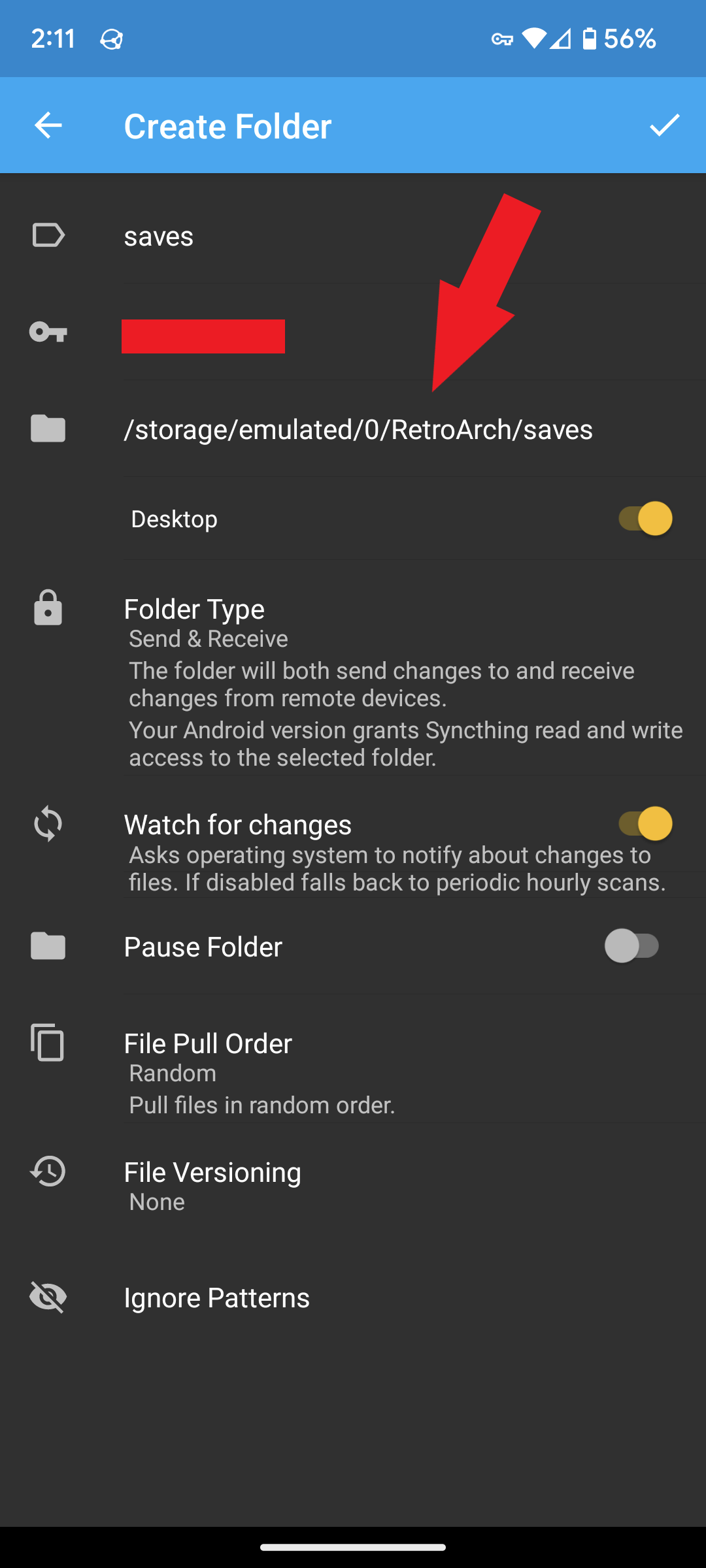Toggle sharing with the Desktop device
The image size is (706, 1568).
click(x=645, y=519)
